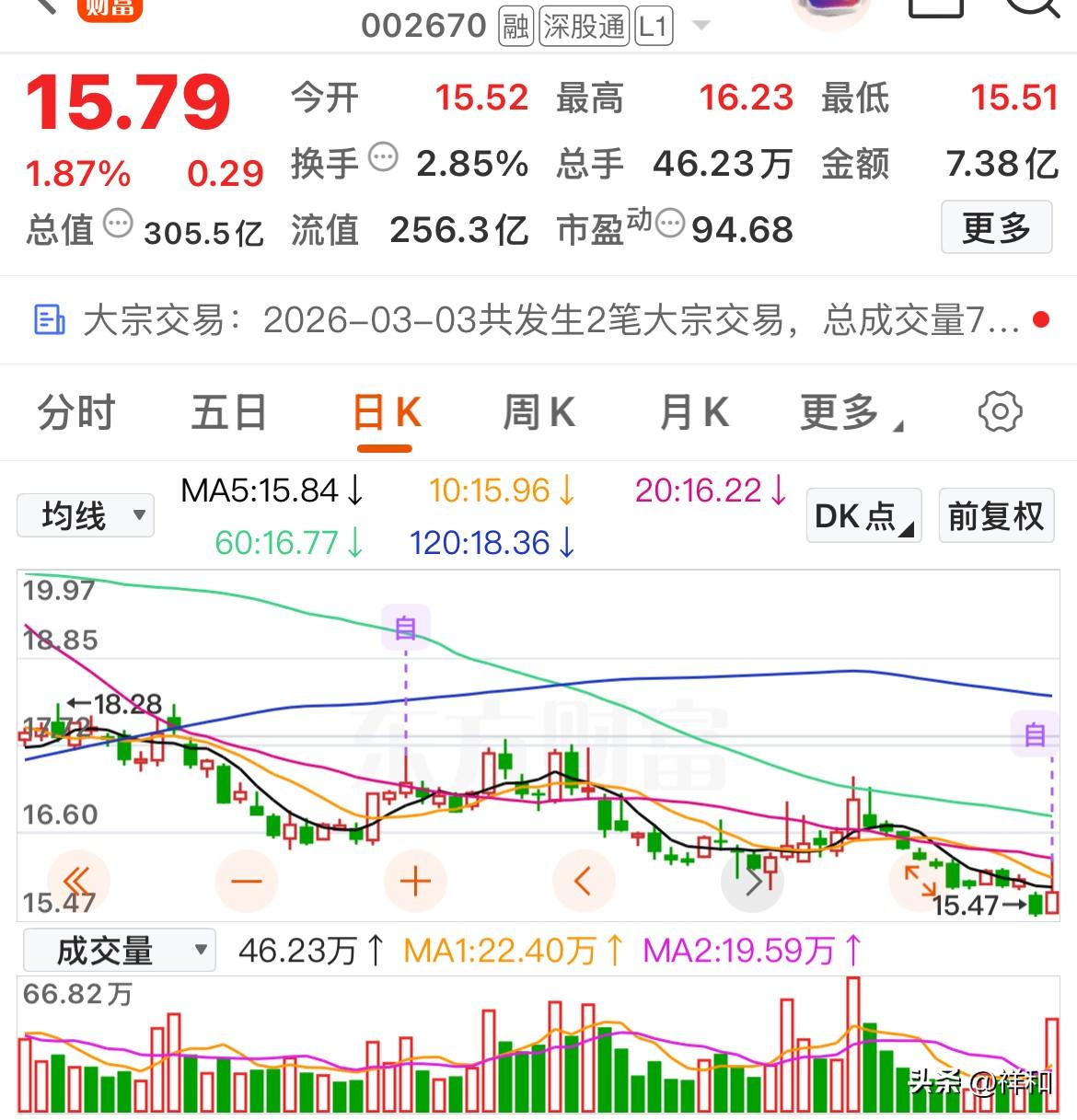Select the 周K weekly chart tab
This screenshot has height=1120, width=1077.
(x=538, y=412)
